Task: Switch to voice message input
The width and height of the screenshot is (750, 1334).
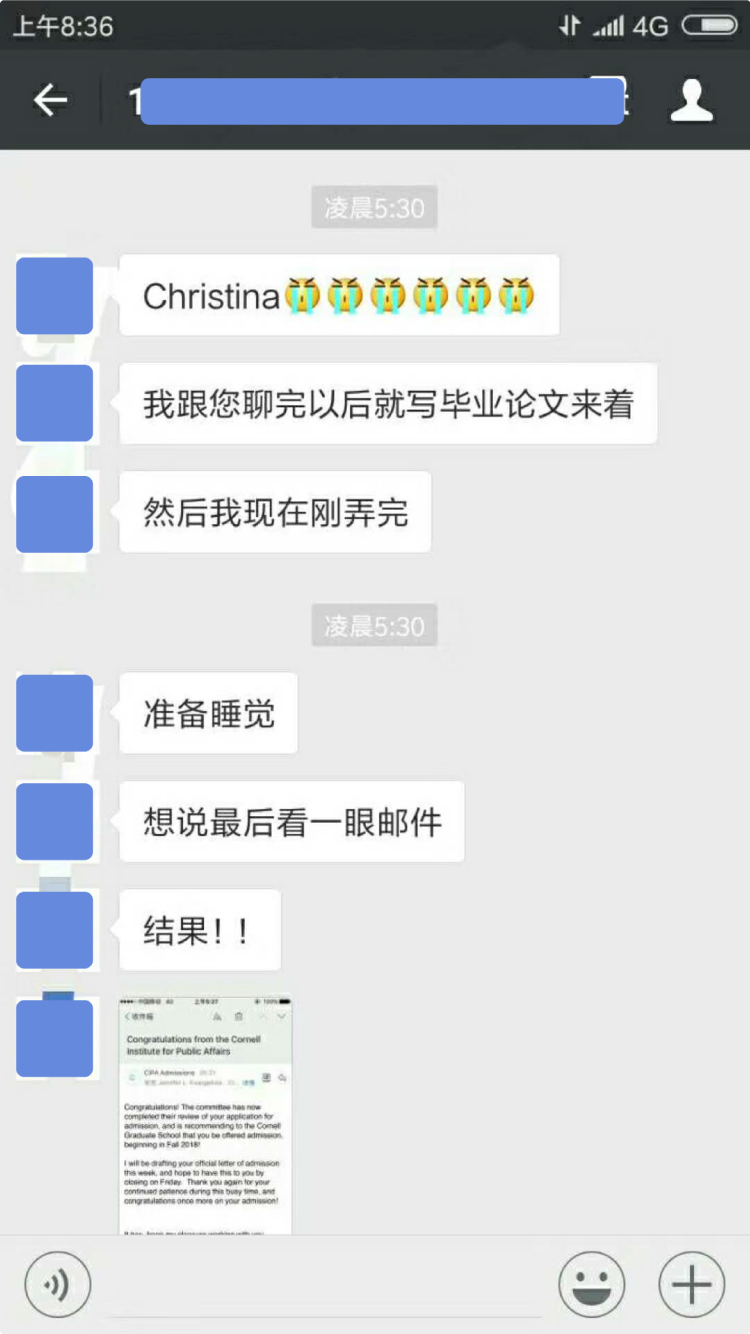Action: click(x=58, y=1284)
